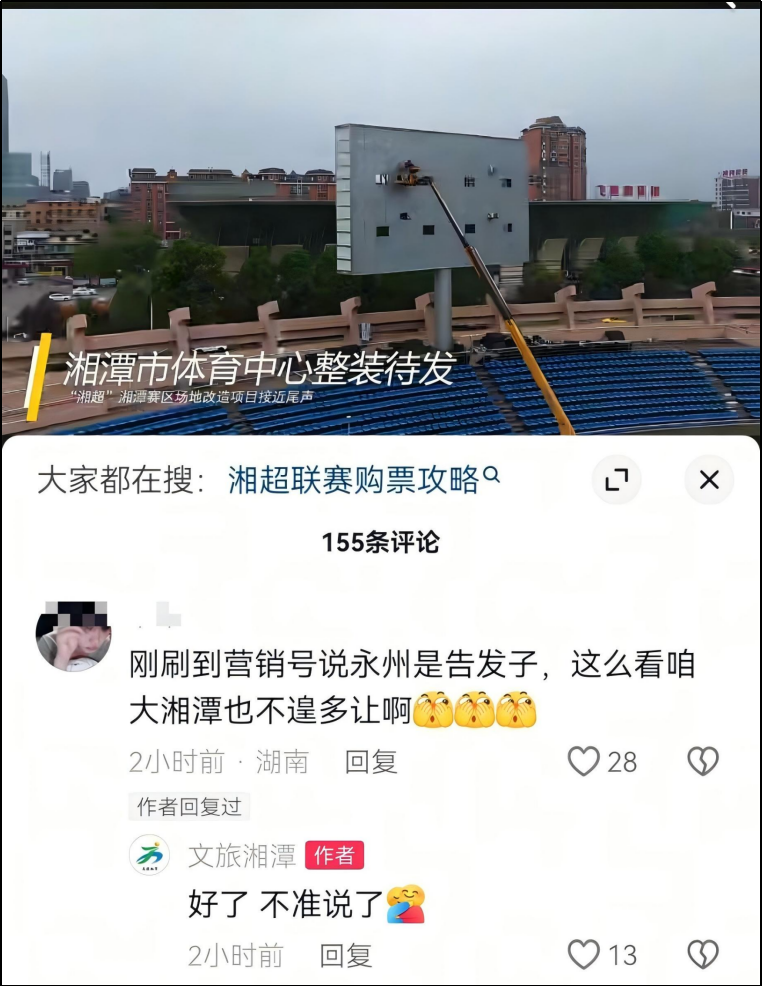
Task: Reply to 文旅湘潭's comment
Action: tap(345, 955)
